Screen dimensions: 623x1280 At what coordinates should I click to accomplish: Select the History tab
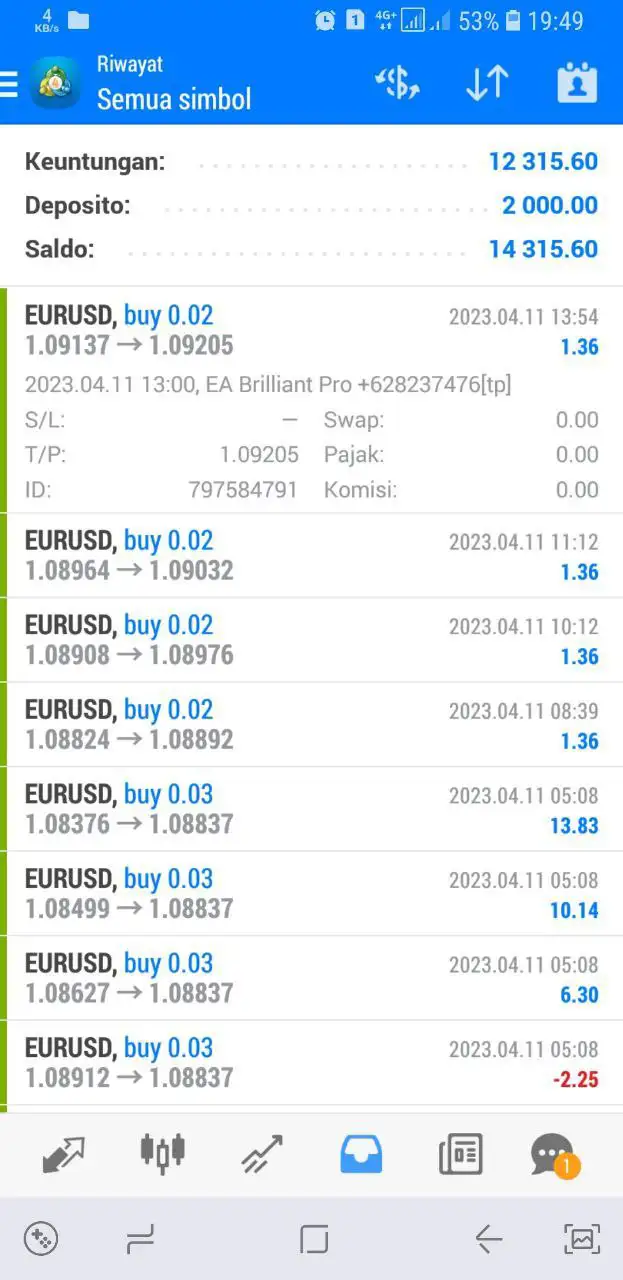click(361, 1154)
